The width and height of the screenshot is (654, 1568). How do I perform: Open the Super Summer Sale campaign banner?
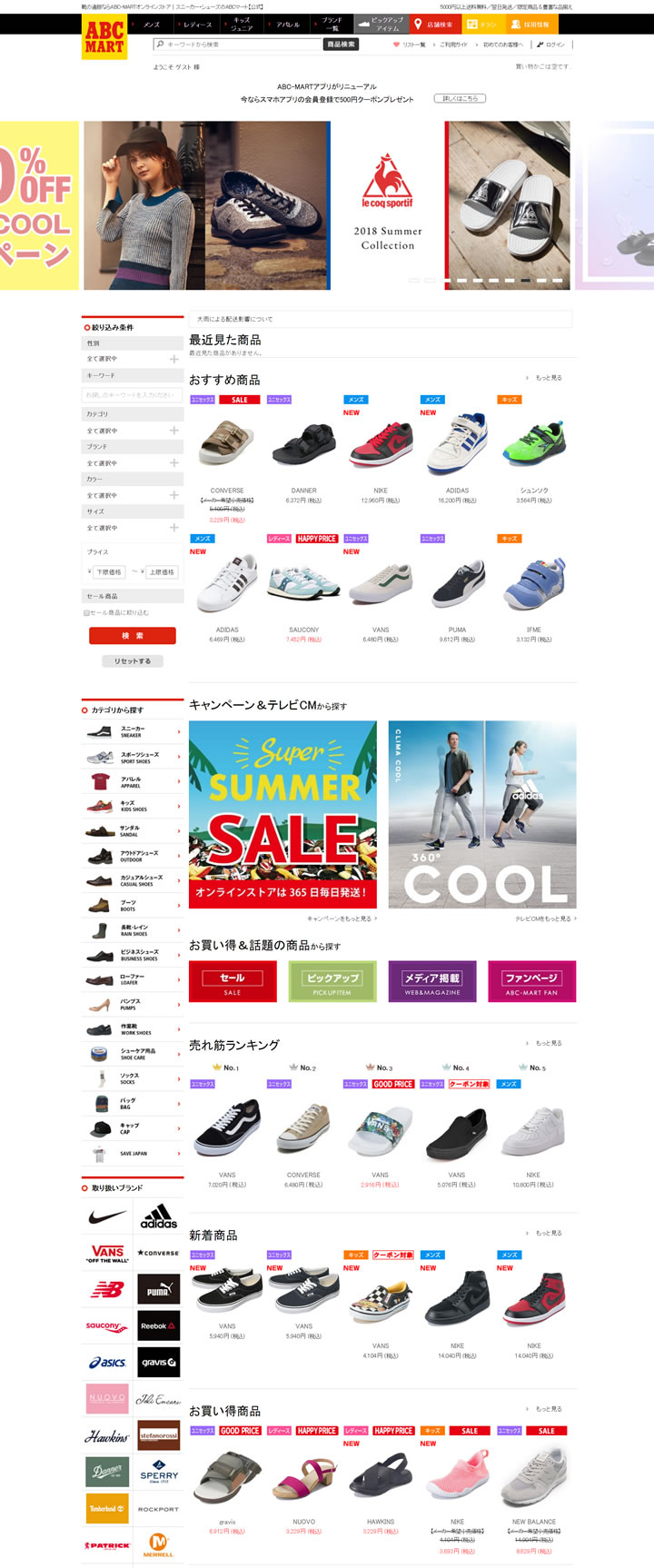point(282,814)
